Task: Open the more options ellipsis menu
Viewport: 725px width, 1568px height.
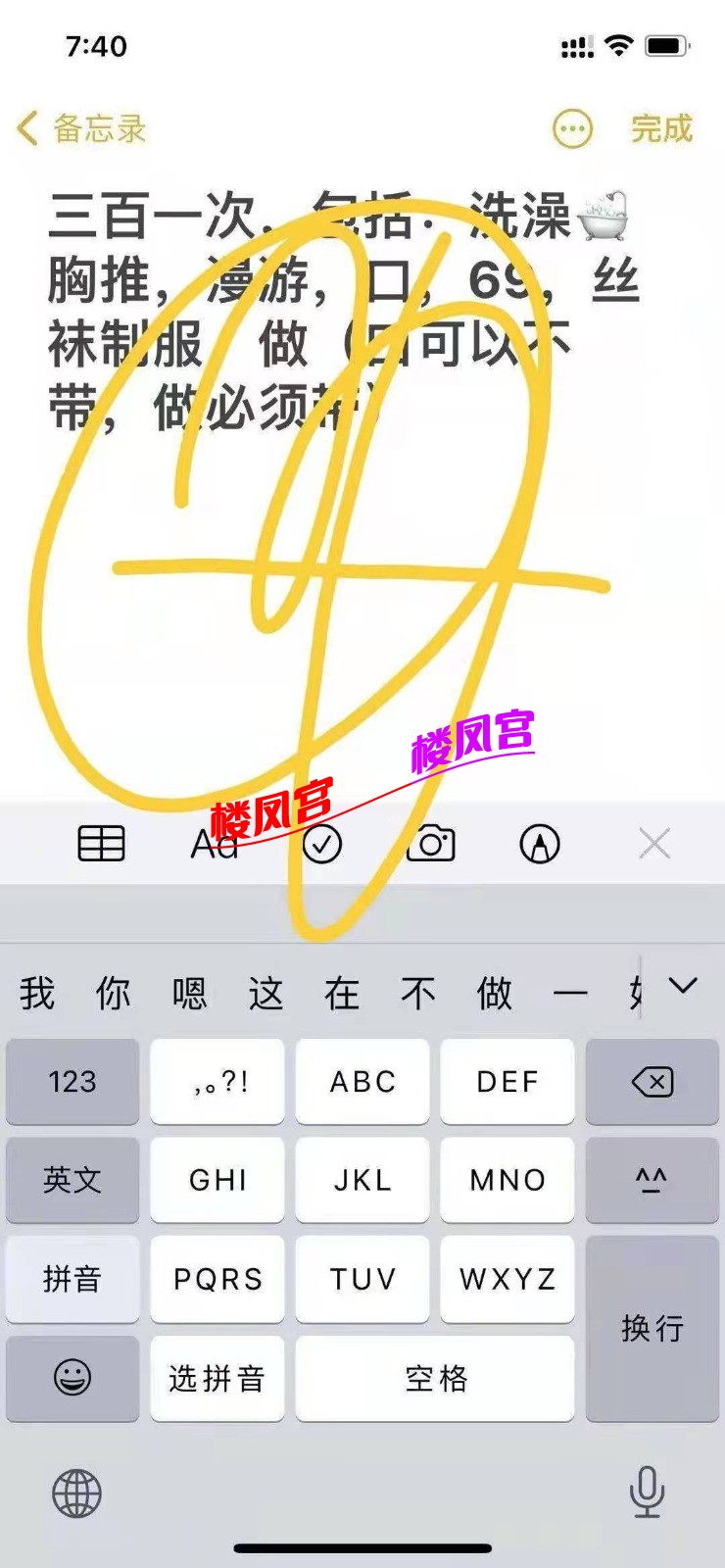Action: [572, 128]
